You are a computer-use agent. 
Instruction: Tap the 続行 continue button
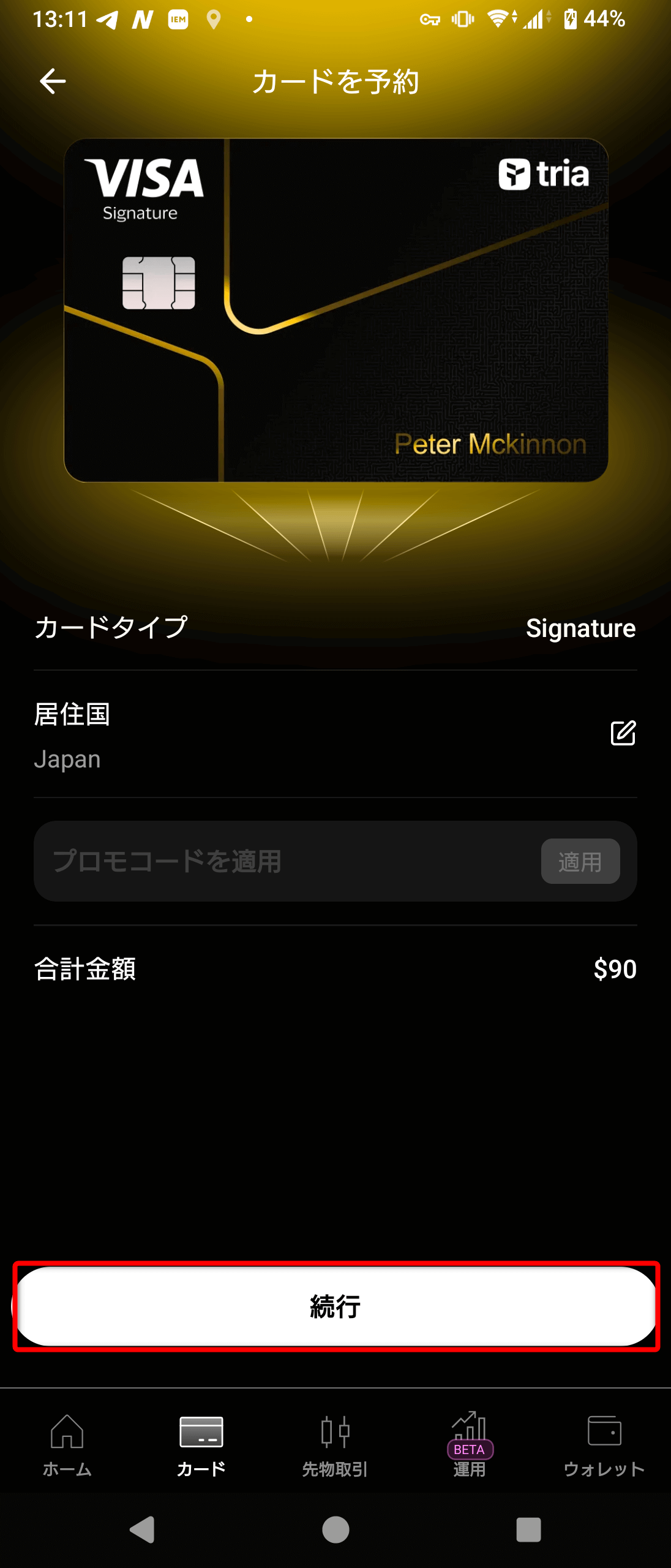coord(335,1306)
